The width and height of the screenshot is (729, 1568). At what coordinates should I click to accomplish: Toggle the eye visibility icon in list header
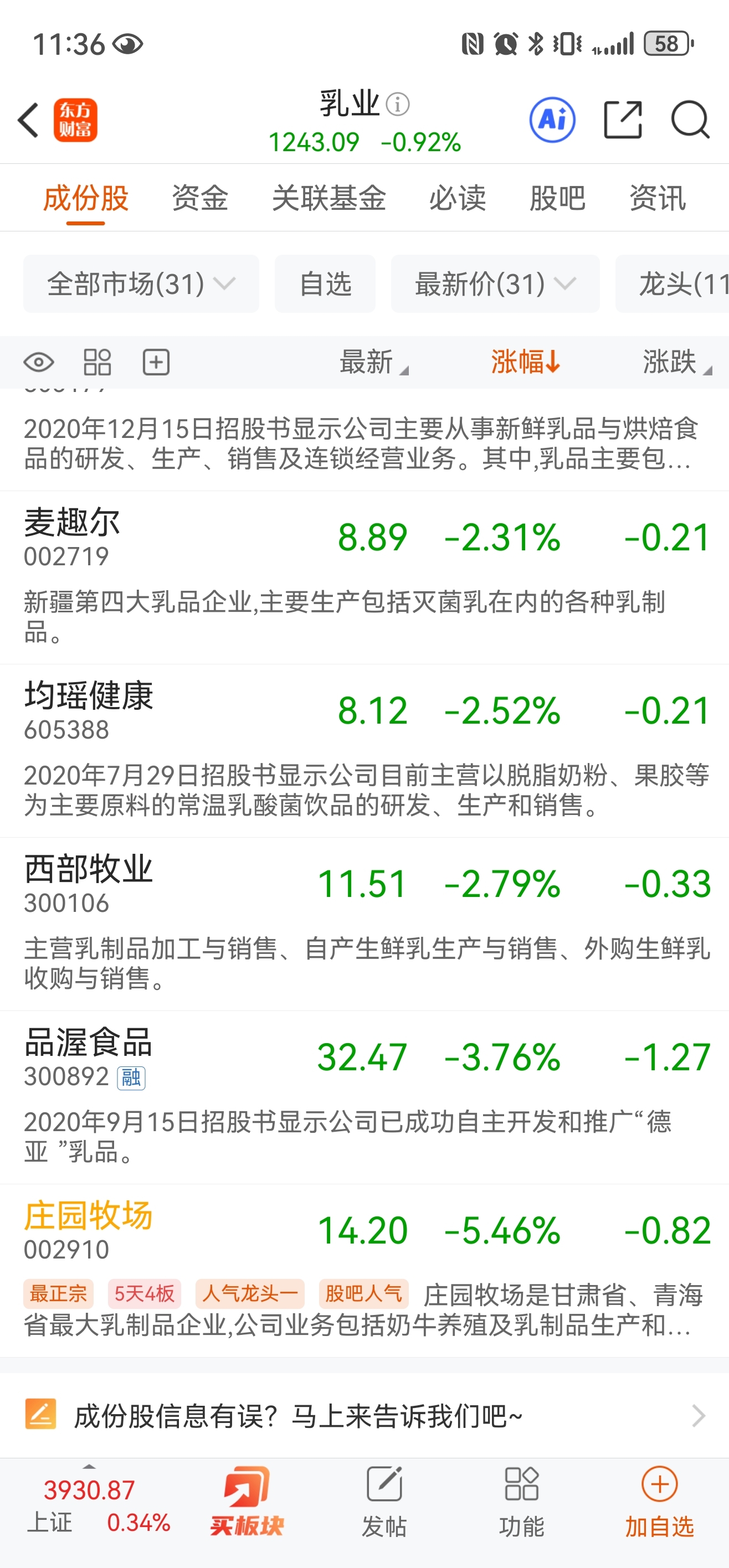[38, 363]
